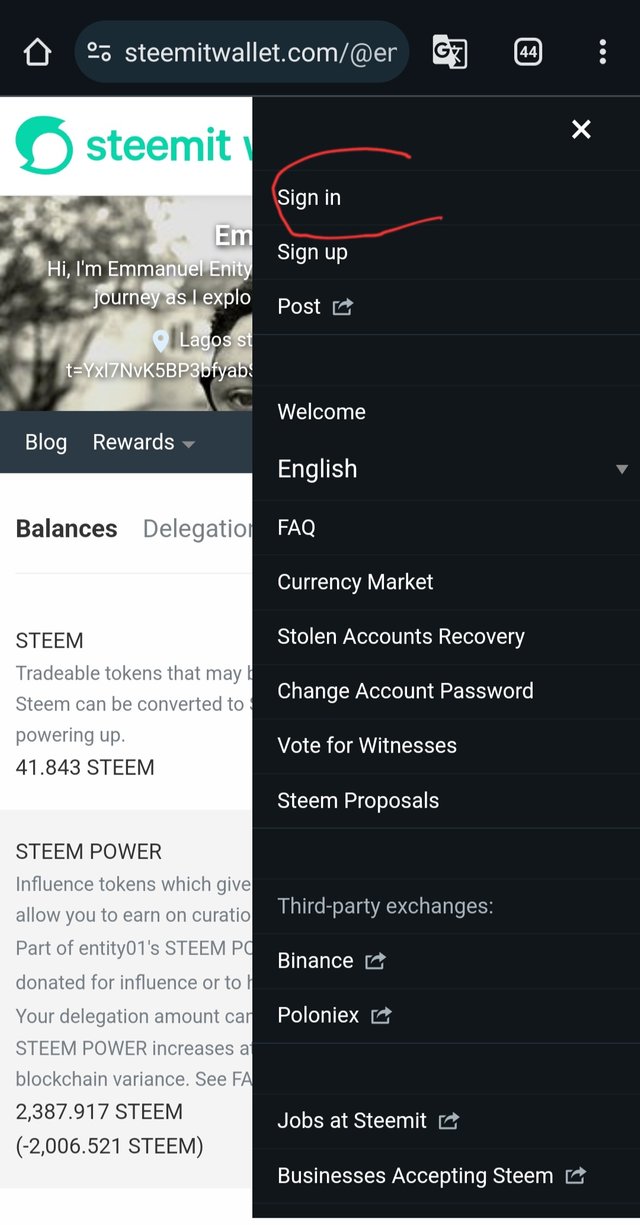Open the Binance exchange link
The width and height of the screenshot is (640, 1225).
pyautogui.click(x=330, y=961)
